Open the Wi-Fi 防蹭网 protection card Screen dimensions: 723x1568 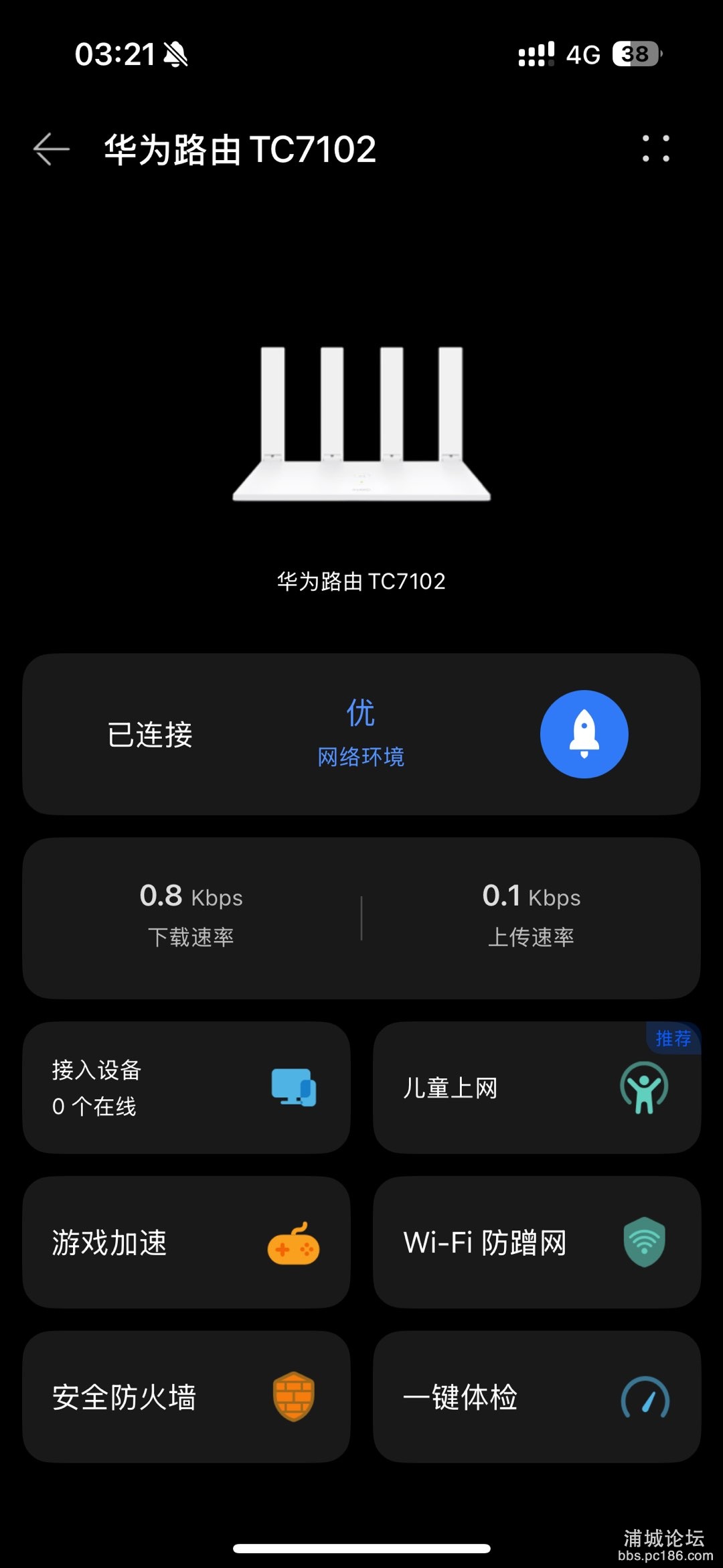[x=537, y=1242]
